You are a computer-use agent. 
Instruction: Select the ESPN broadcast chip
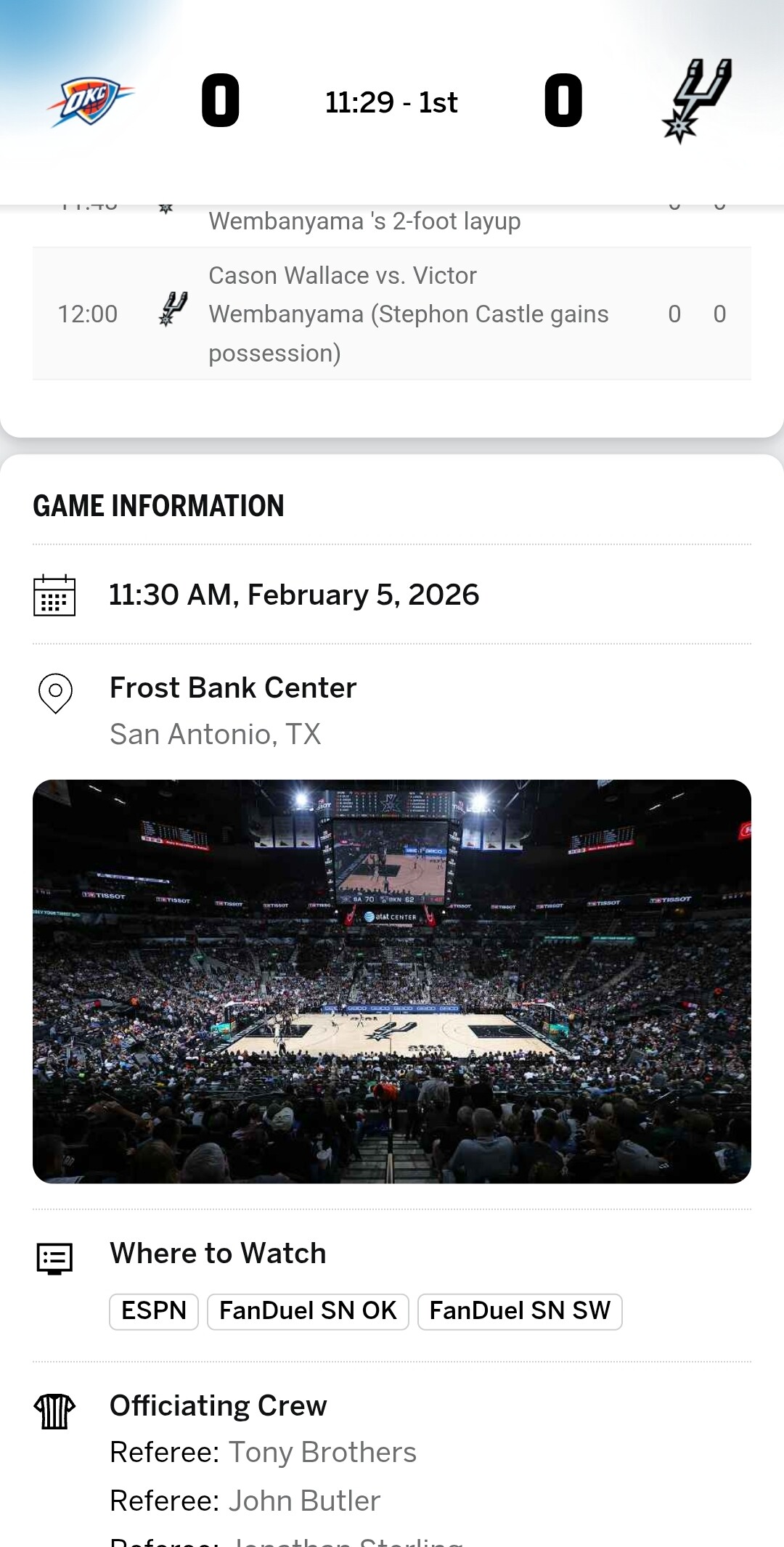(x=154, y=1311)
